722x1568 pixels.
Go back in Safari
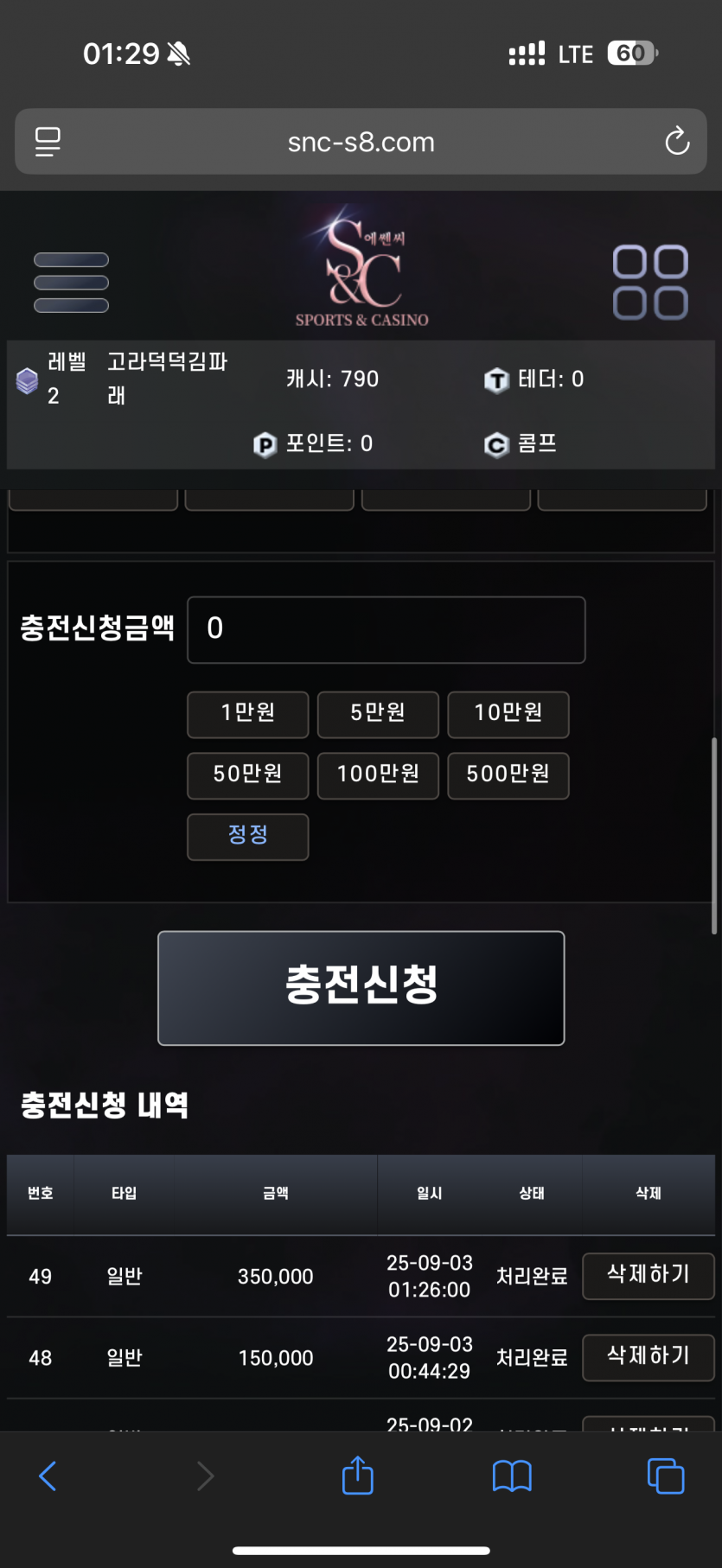(x=48, y=1476)
